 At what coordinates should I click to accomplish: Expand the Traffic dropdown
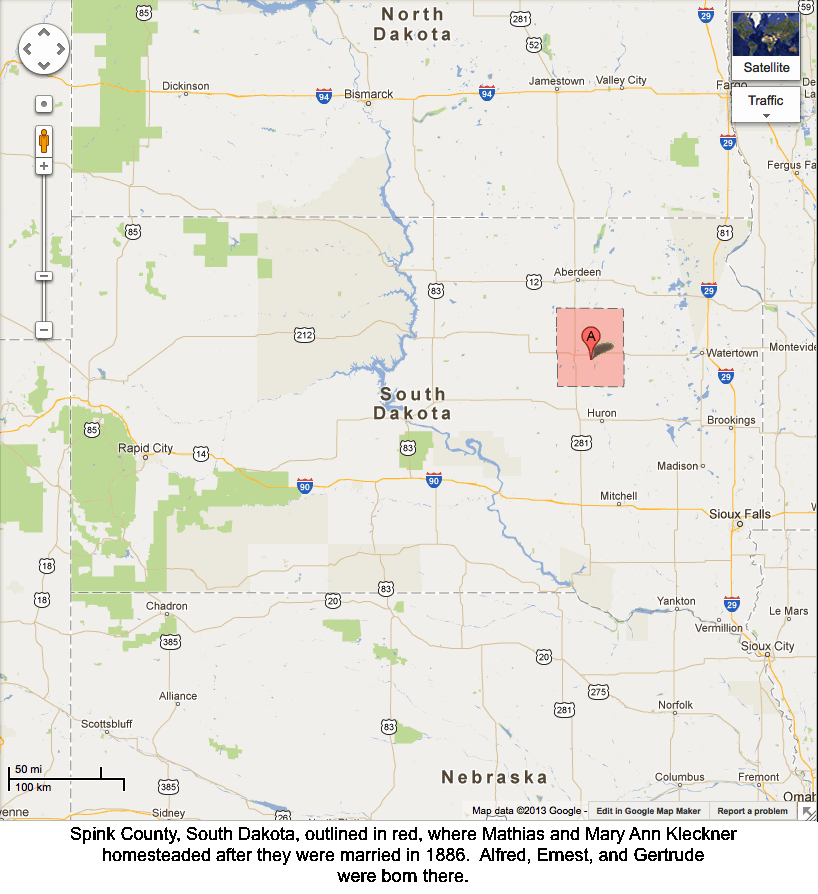coord(766,104)
